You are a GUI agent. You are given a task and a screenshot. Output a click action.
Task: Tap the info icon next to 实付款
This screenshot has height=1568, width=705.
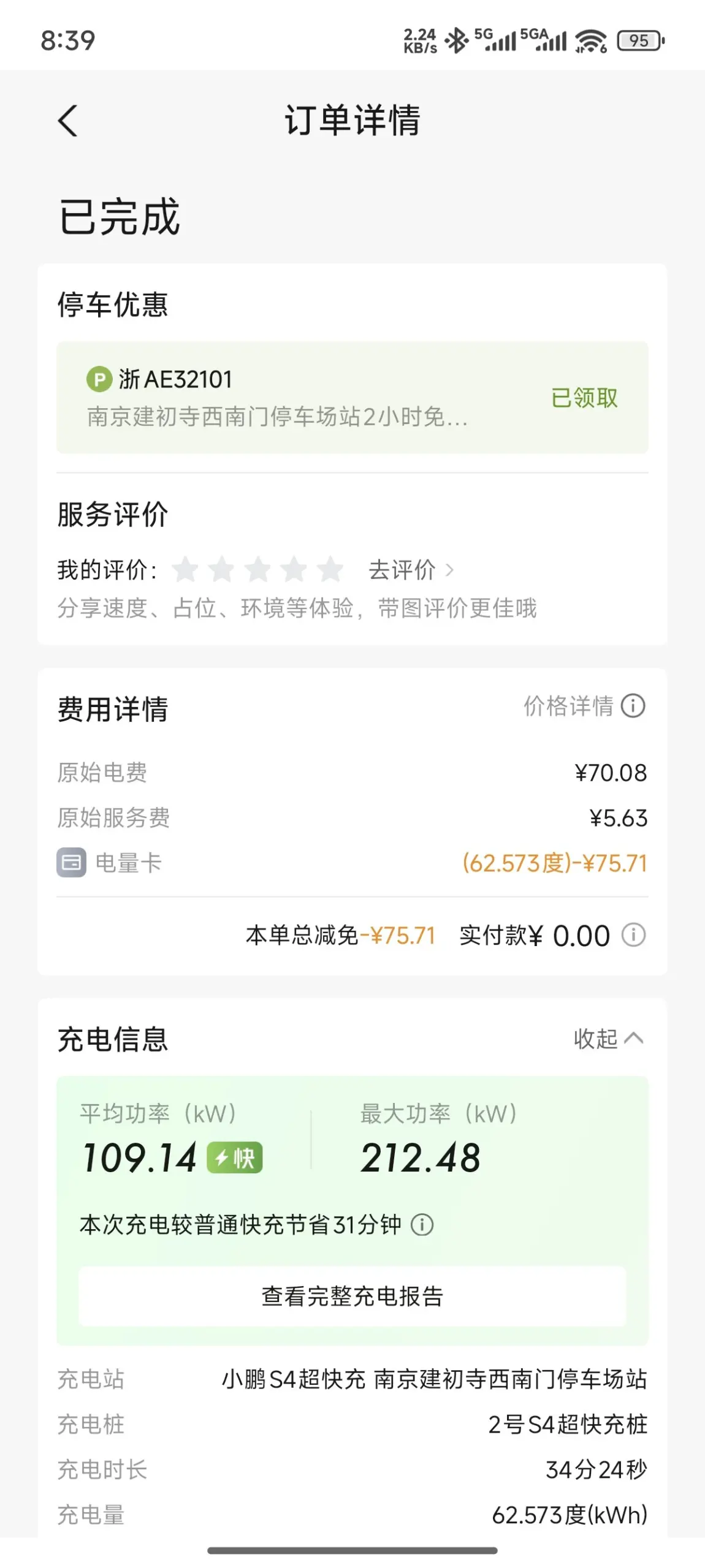click(633, 935)
